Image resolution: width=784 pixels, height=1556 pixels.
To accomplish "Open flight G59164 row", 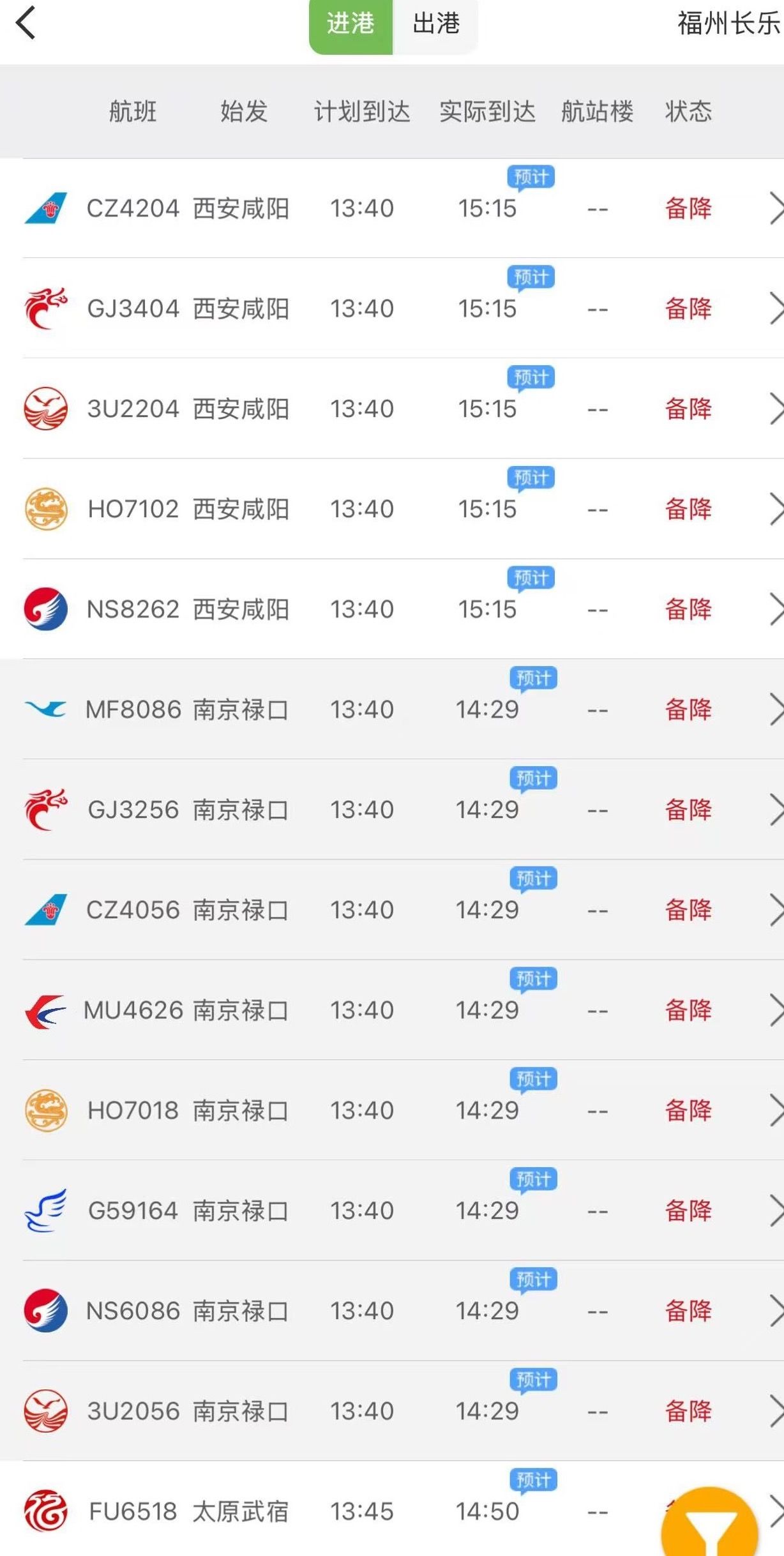I will [392, 1211].
